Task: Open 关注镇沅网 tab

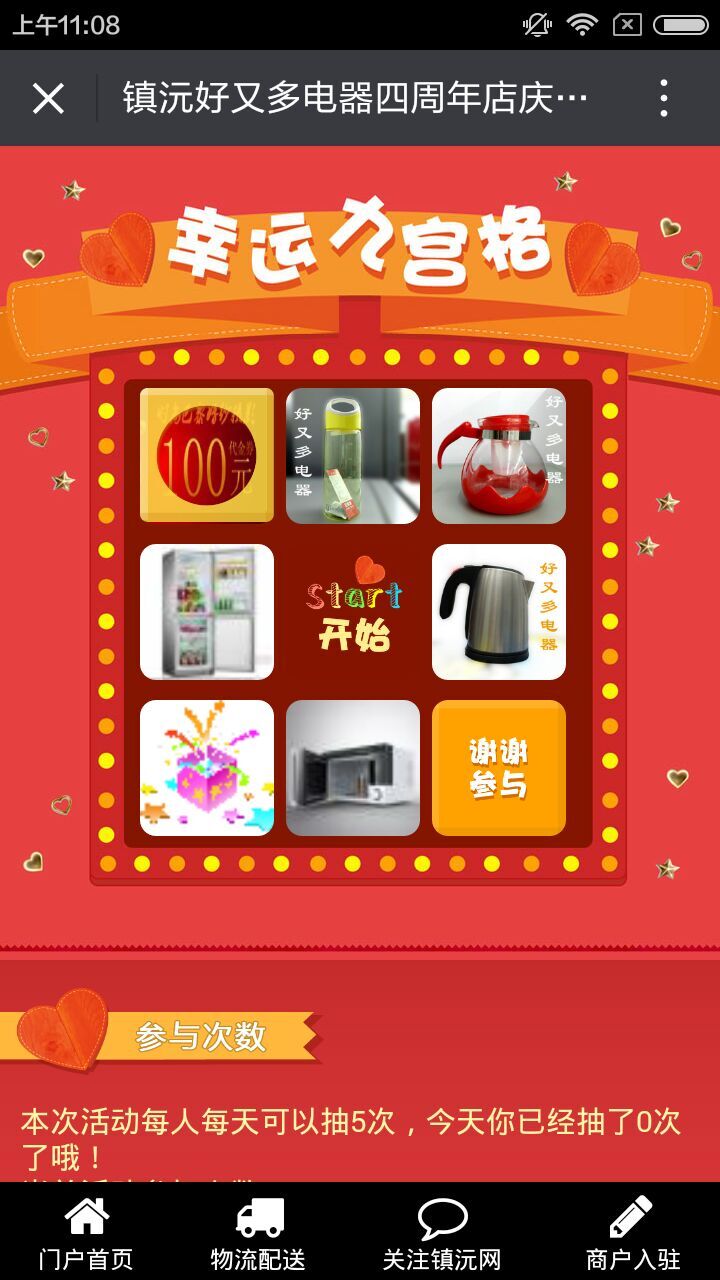Action: pos(442,1232)
